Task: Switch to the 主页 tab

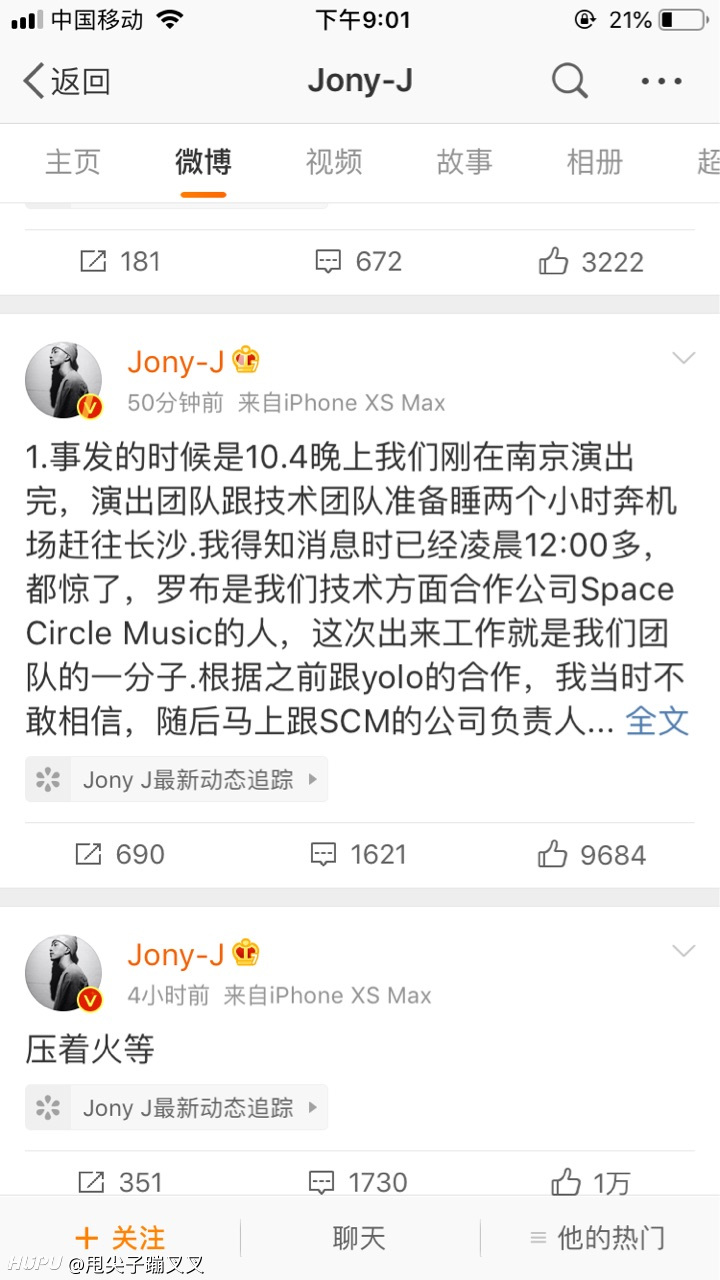Action: tap(73, 162)
